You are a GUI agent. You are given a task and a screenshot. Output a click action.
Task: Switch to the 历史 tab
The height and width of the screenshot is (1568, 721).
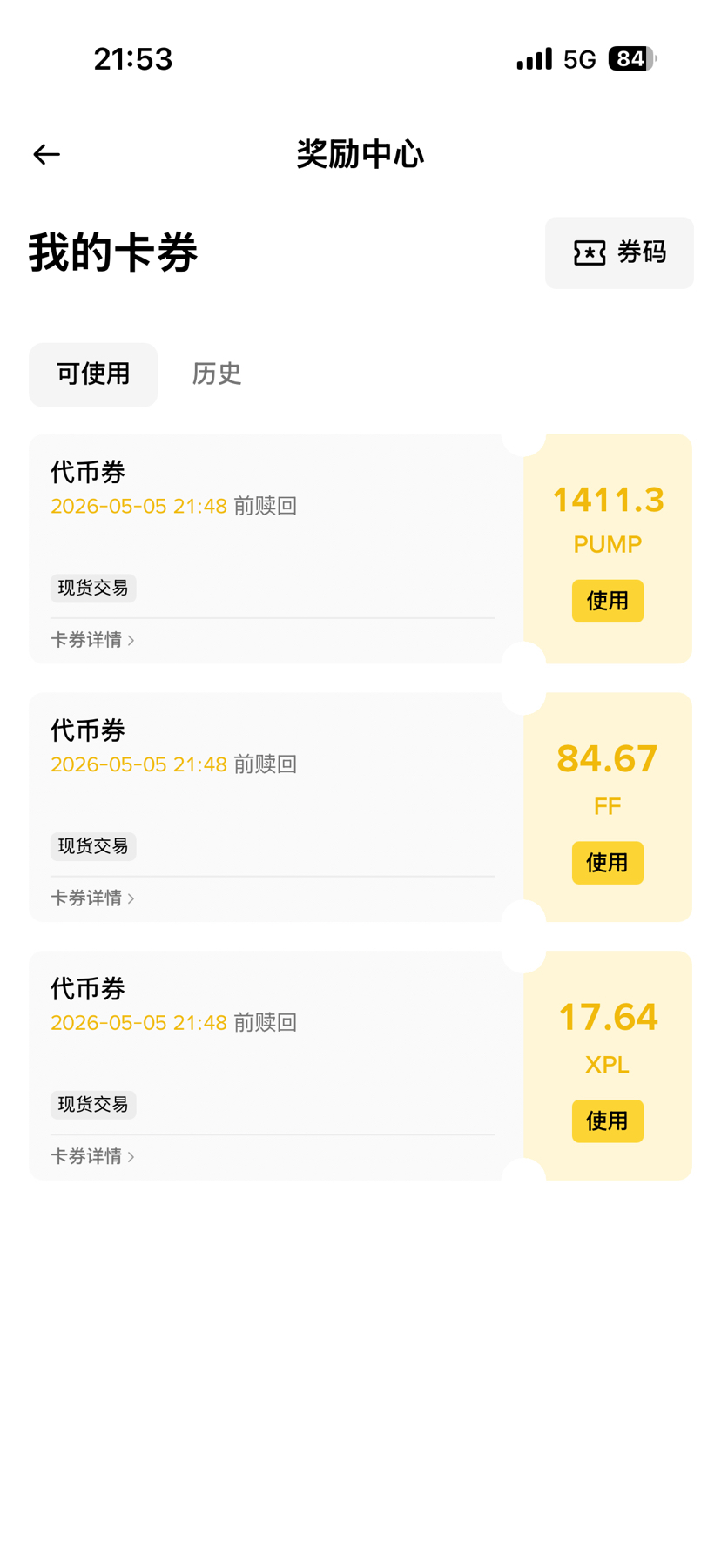tap(217, 374)
